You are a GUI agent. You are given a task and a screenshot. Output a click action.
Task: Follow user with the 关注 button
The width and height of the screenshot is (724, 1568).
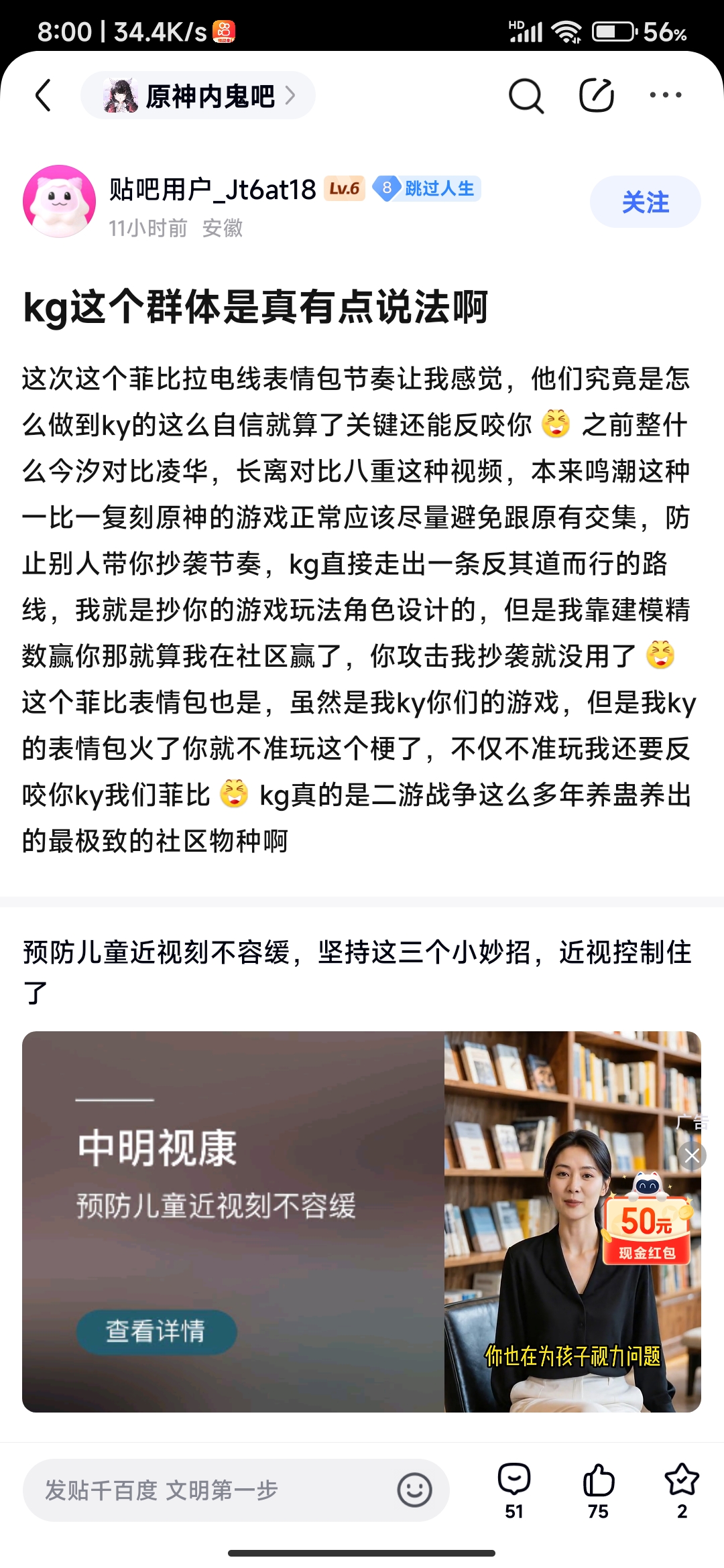646,202
